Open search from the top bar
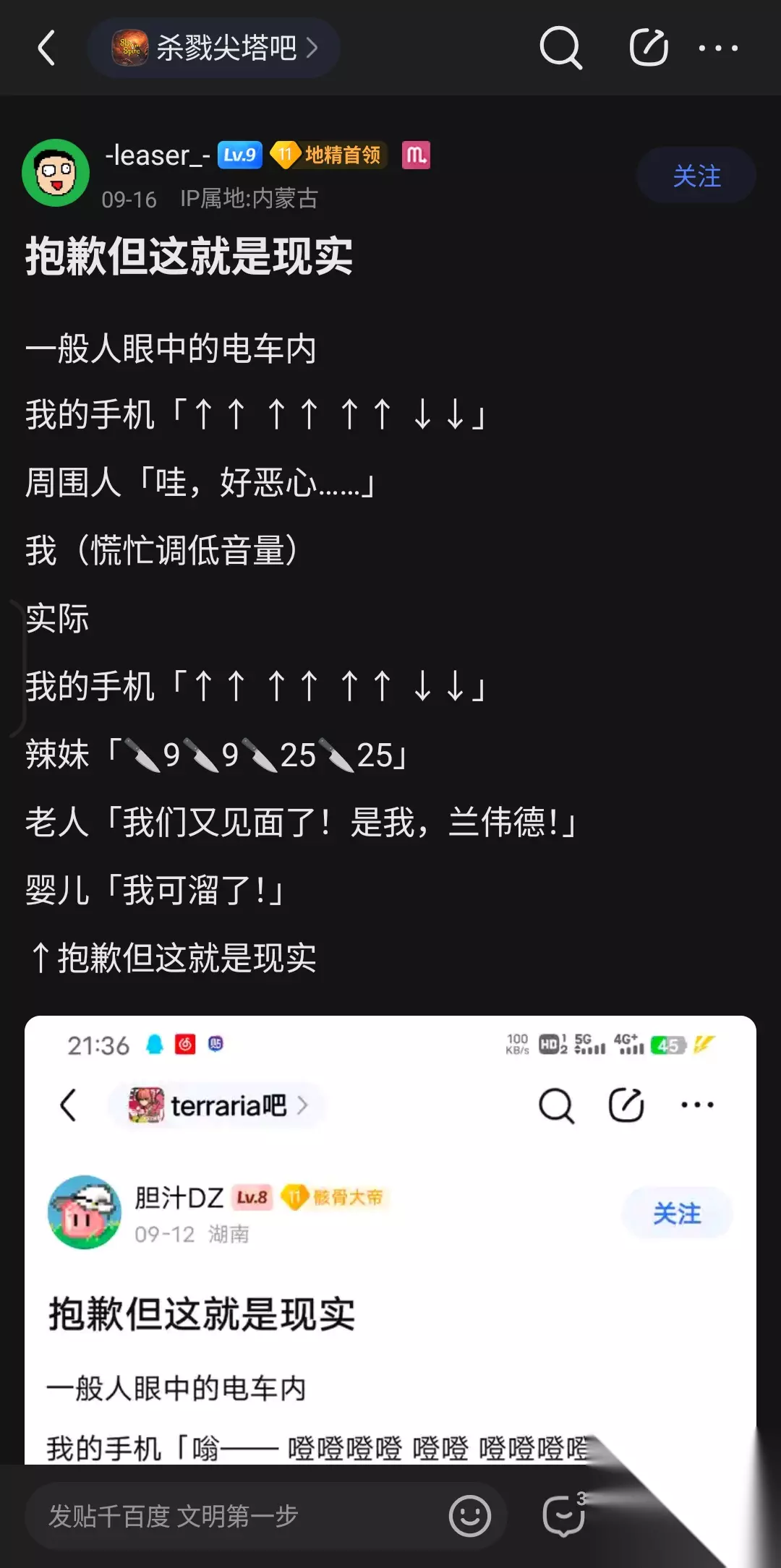This screenshot has width=781, height=1568. [561, 48]
